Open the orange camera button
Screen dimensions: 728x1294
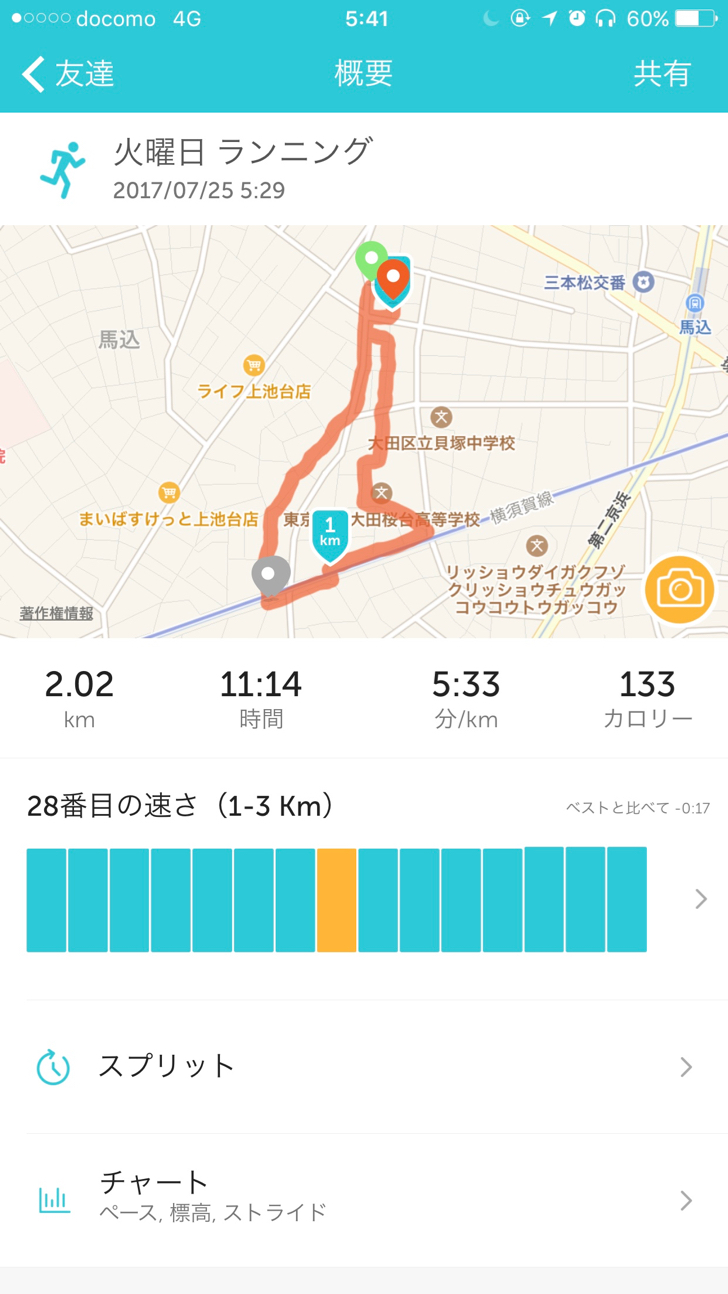(680, 590)
